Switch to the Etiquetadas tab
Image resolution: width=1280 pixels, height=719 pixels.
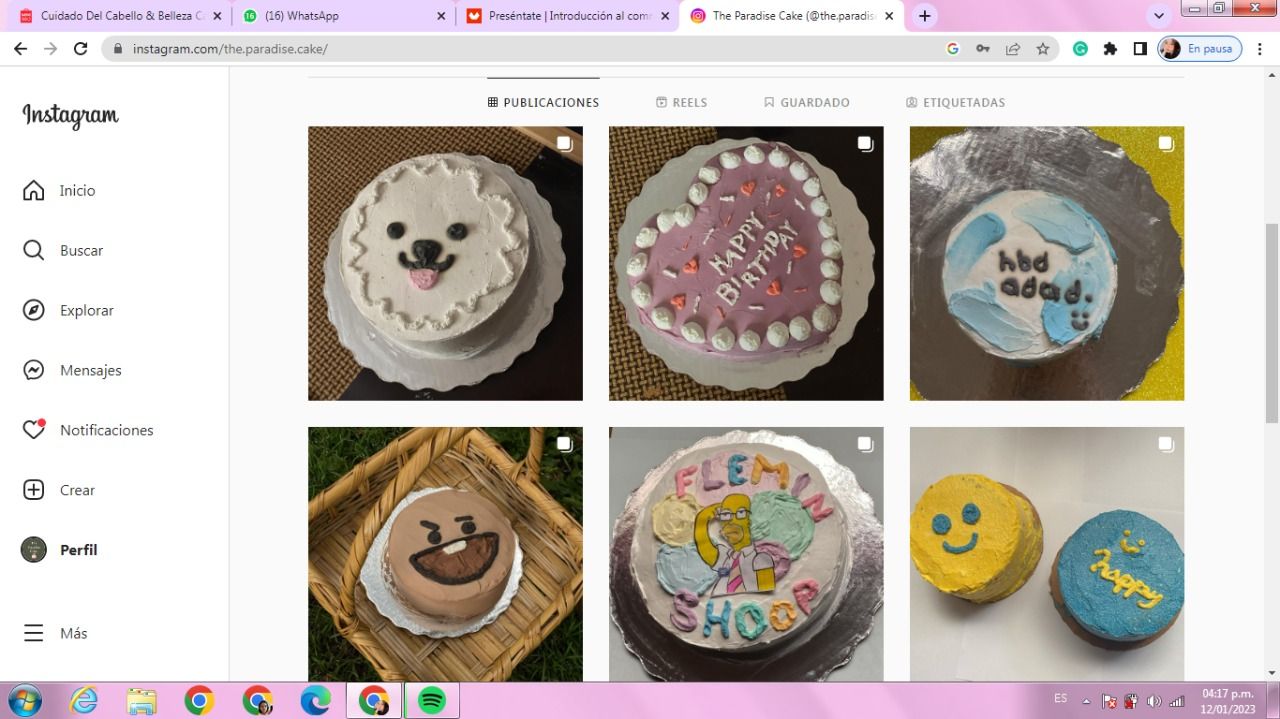pos(955,102)
